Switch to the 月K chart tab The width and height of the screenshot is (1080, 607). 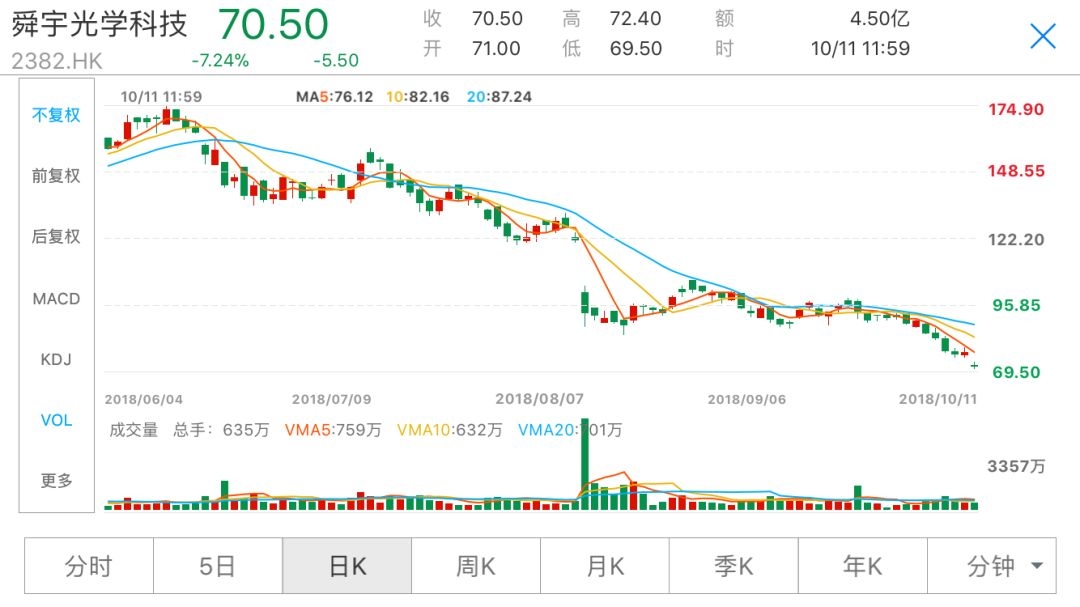(x=605, y=567)
